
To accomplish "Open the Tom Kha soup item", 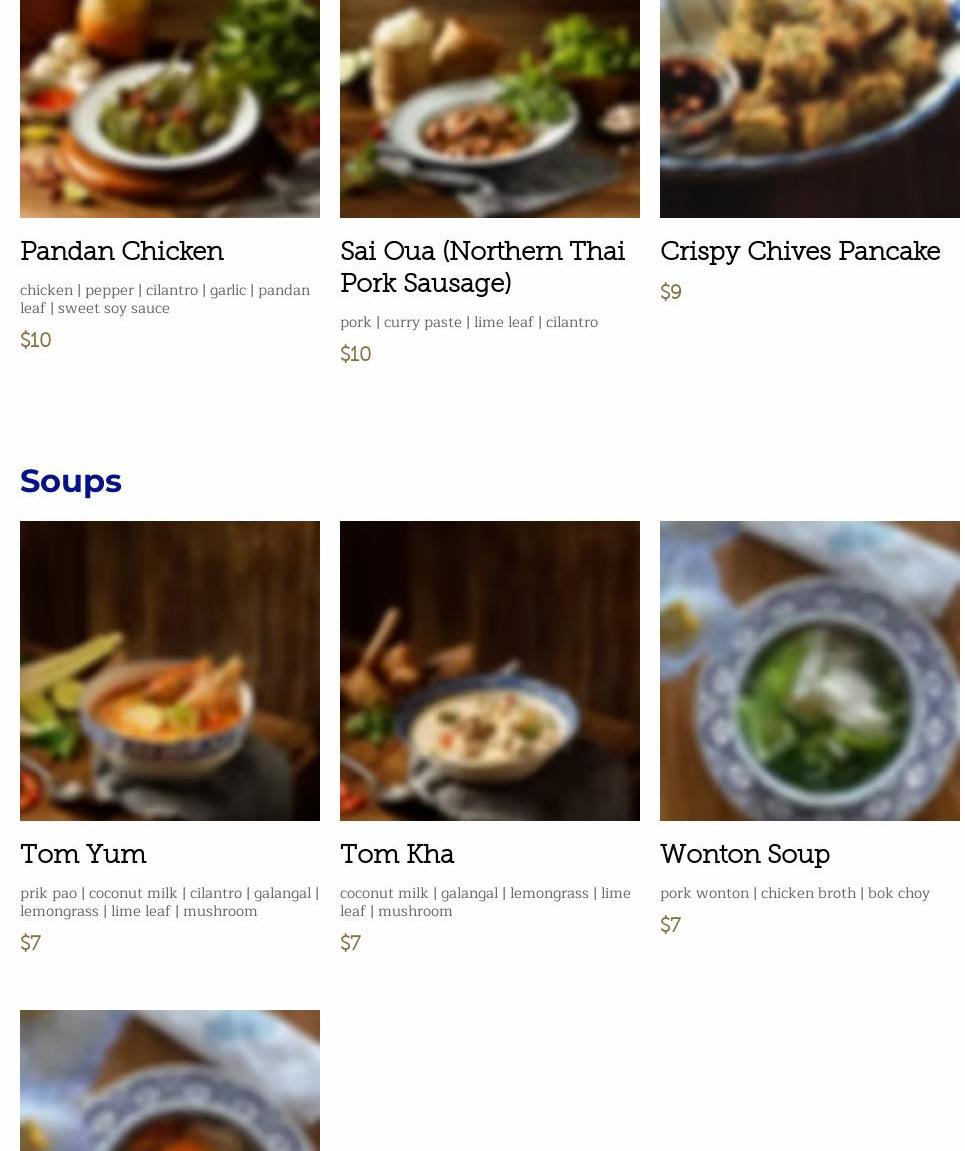I will pyautogui.click(x=397, y=854).
